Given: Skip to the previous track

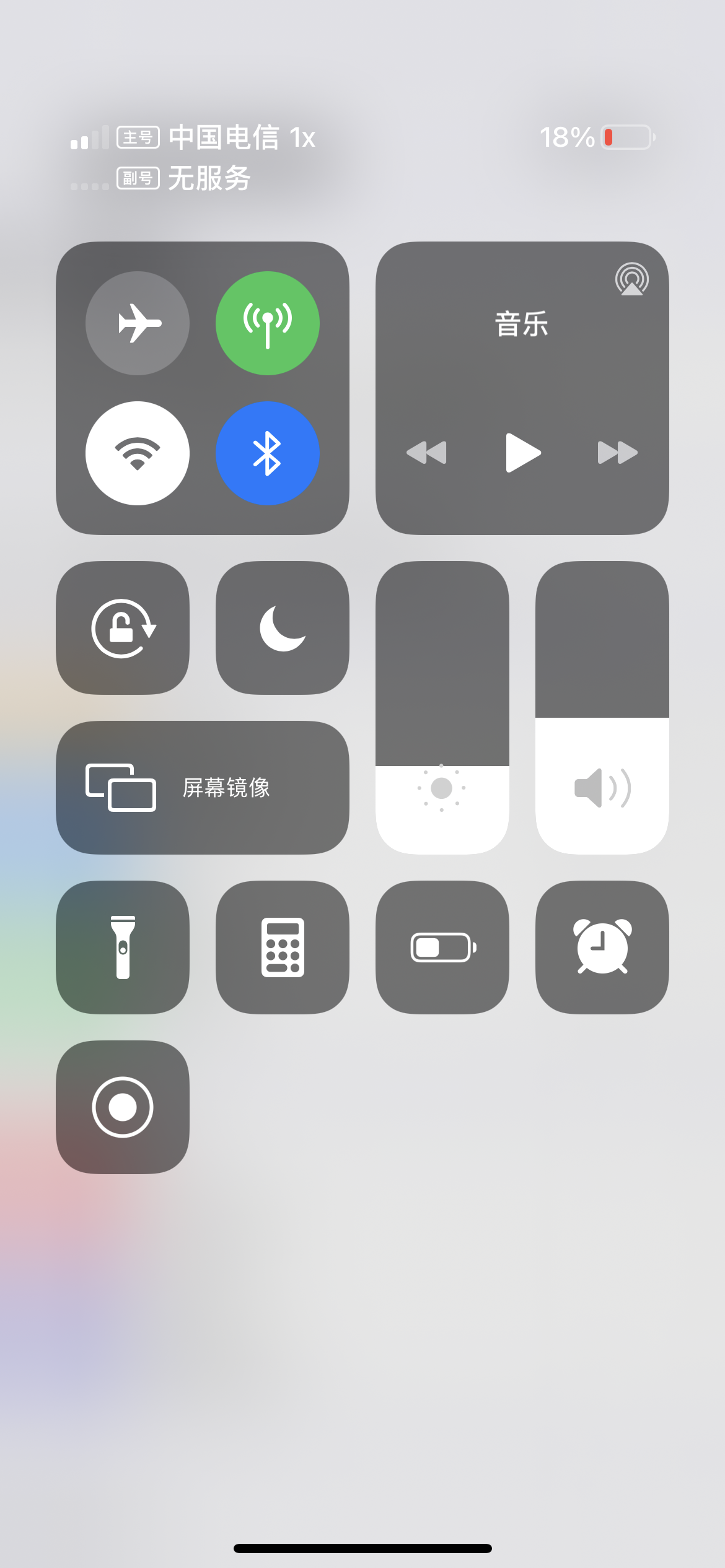Looking at the screenshot, I should pos(426,453).
